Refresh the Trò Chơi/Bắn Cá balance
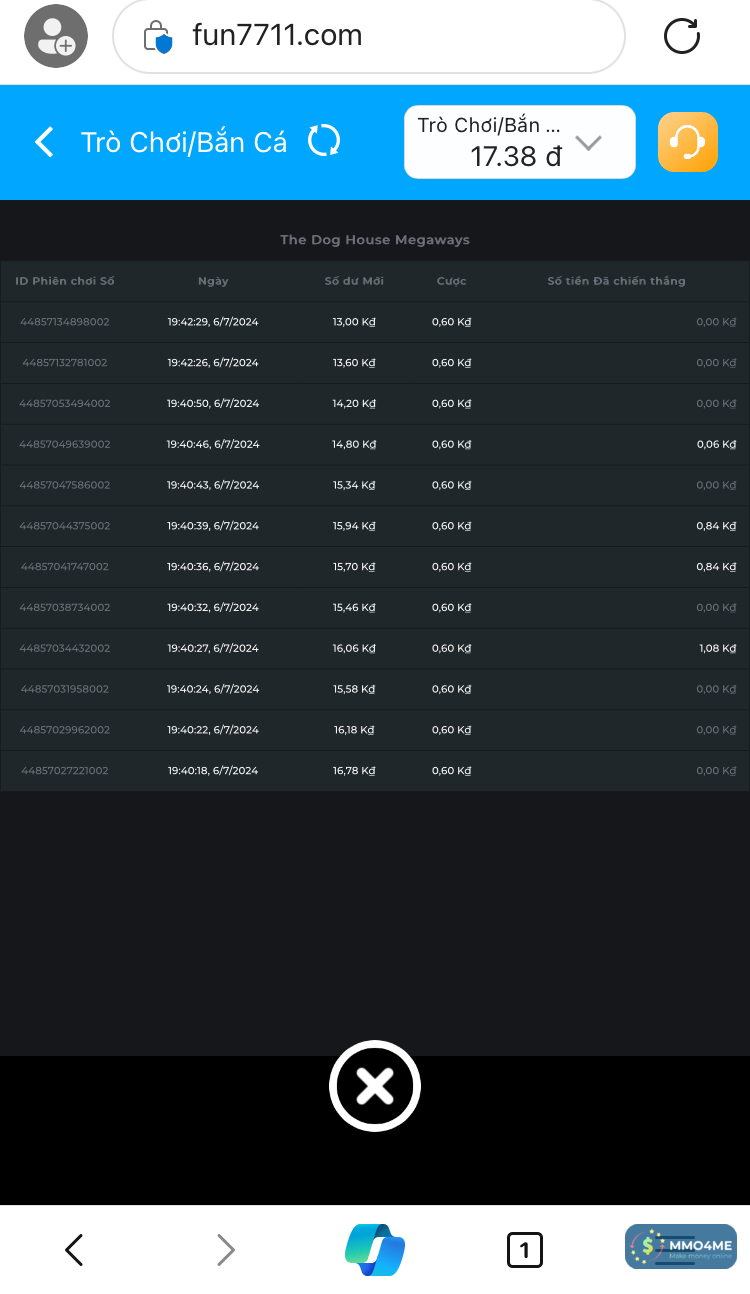750x1294 pixels. pyautogui.click(x=324, y=141)
